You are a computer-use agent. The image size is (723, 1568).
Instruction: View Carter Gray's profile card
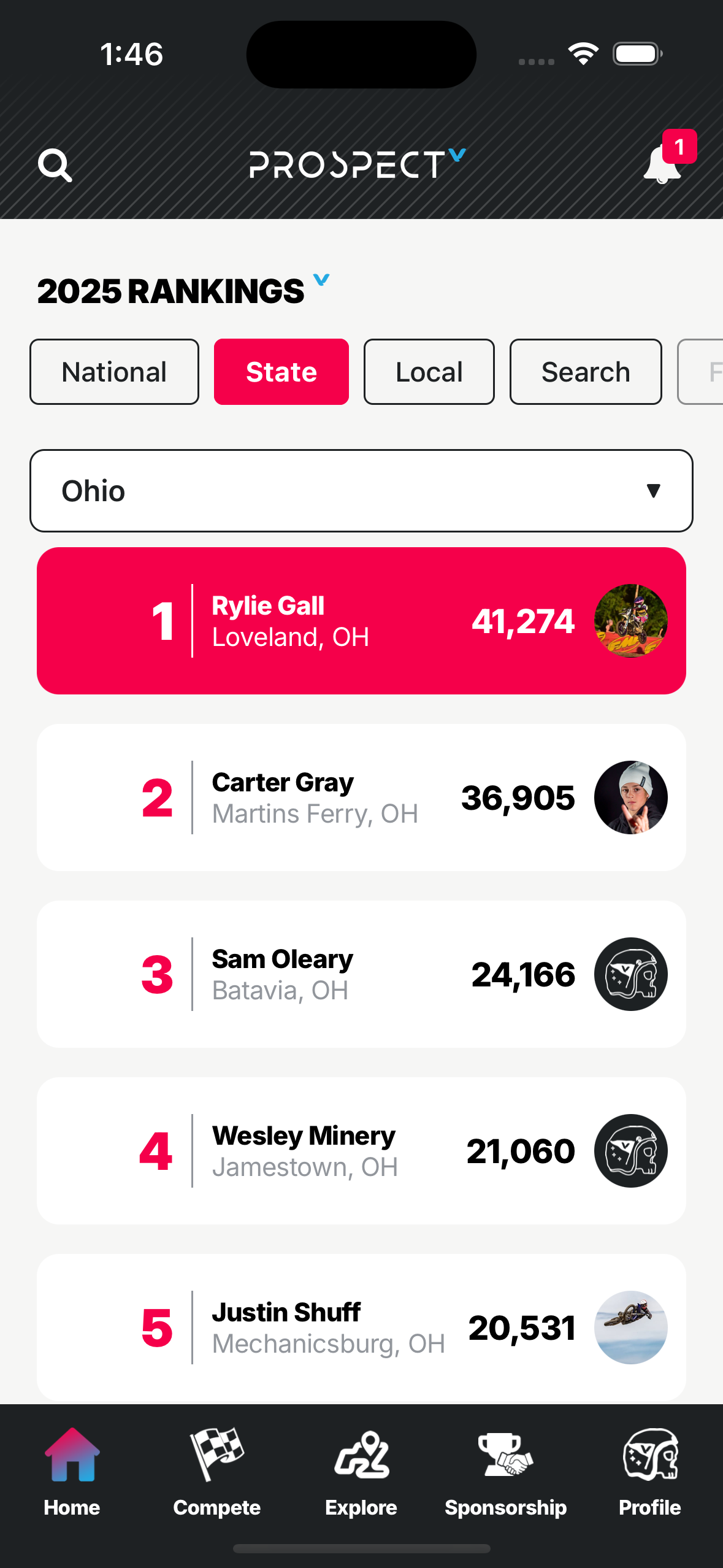[361, 797]
